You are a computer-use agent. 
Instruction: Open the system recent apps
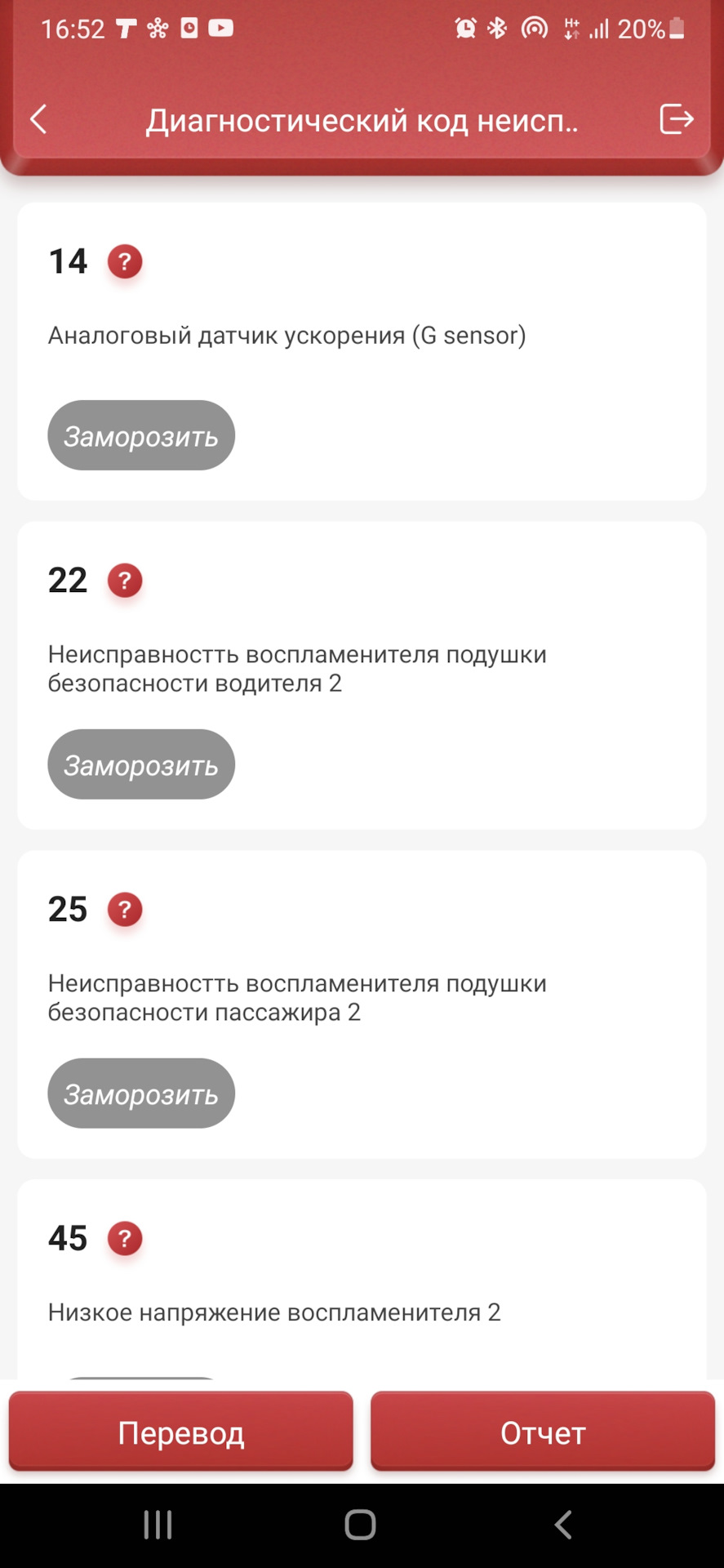tap(158, 1525)
